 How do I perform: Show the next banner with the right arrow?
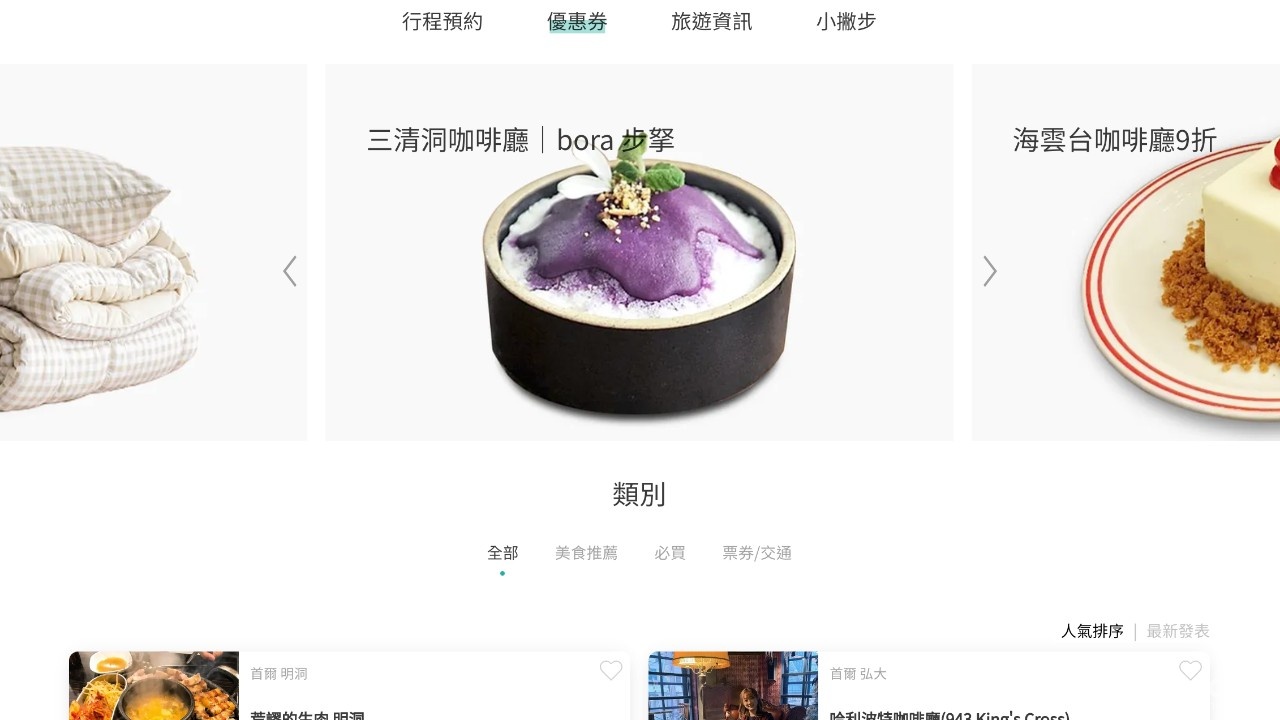click(990, 271)
